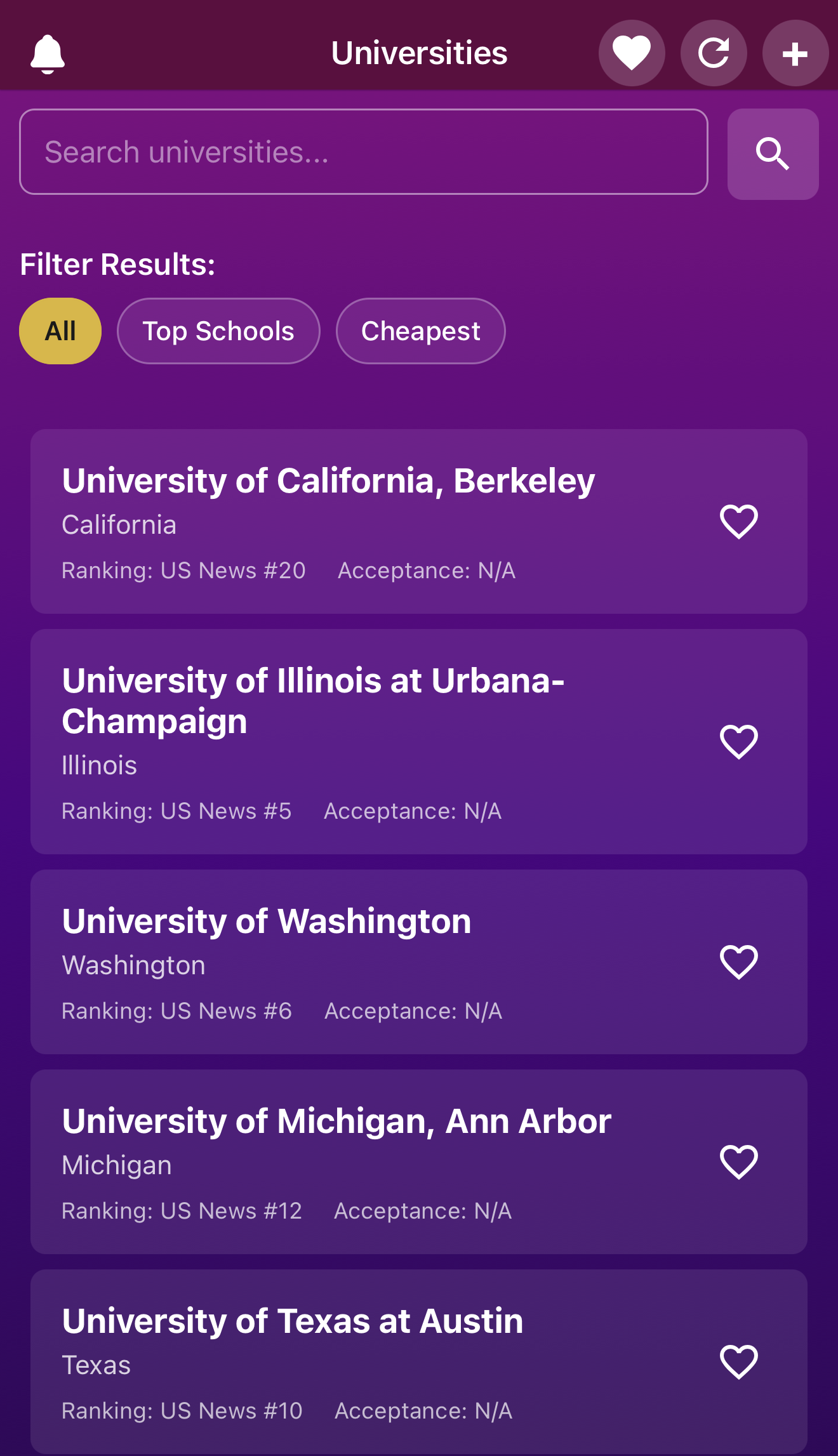View favorited universities with the heart icon

632,53
